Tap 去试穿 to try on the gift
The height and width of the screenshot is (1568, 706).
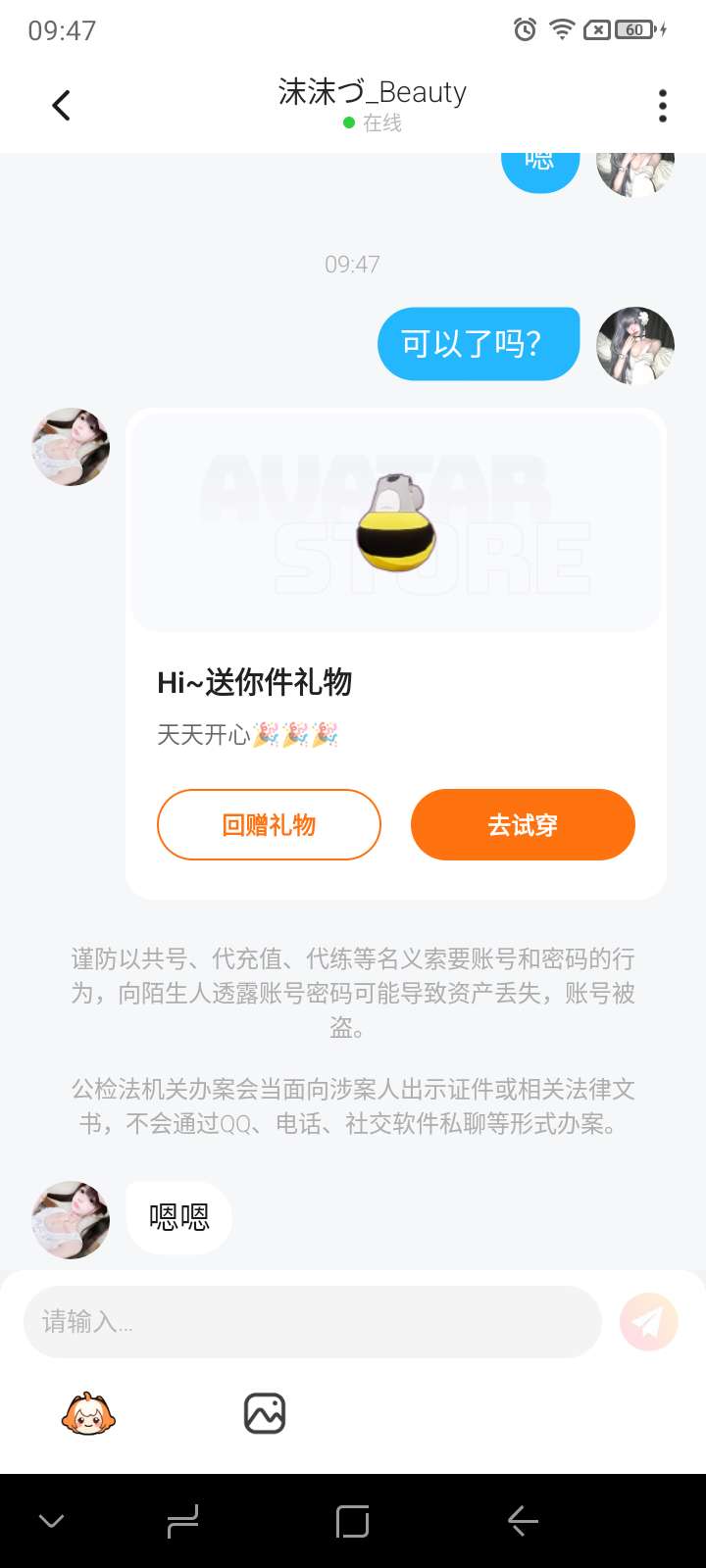(523, 824)
